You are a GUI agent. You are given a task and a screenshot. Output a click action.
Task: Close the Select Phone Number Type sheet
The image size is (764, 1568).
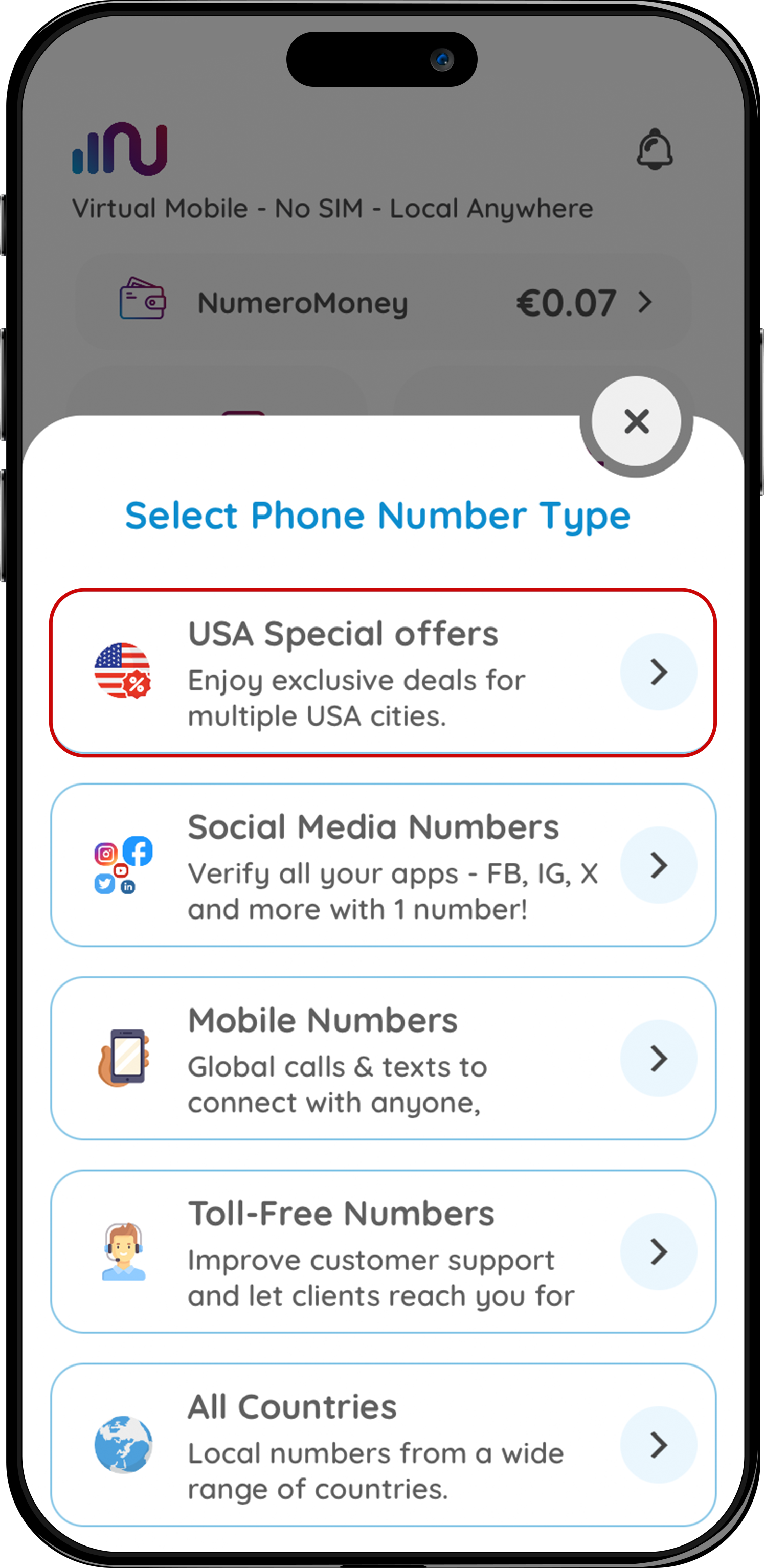[636, 421]
